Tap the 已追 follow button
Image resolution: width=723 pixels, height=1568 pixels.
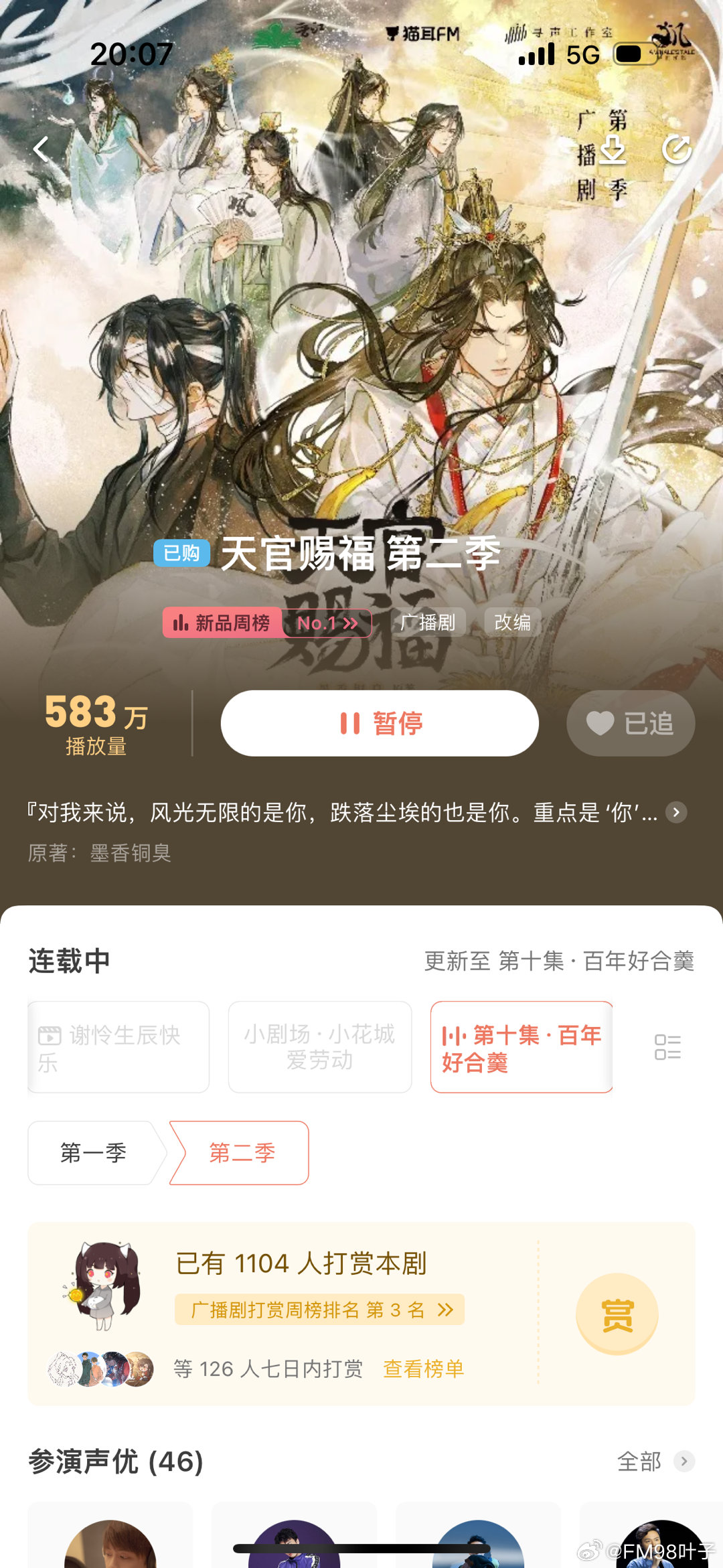point(631,723)
